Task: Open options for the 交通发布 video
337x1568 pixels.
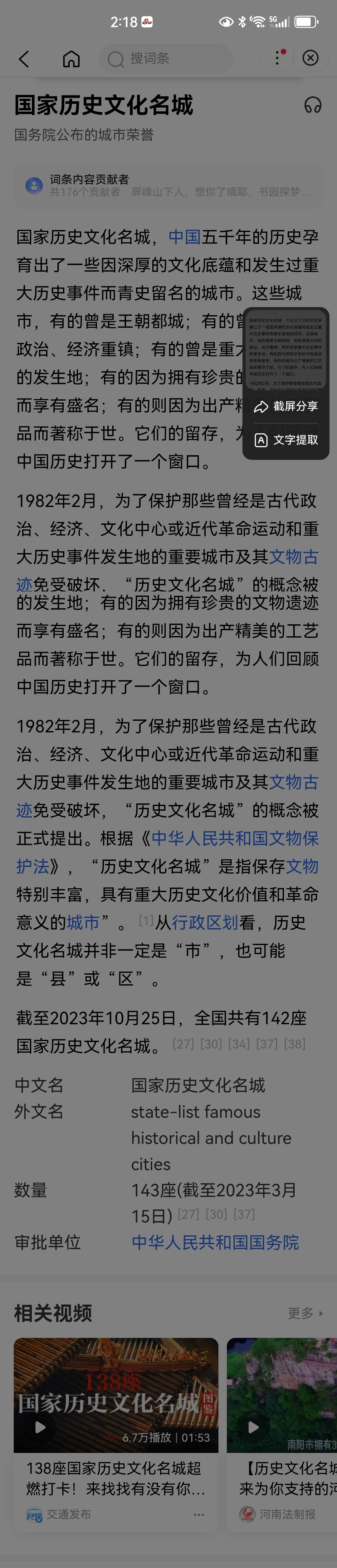Action: 199,1514
